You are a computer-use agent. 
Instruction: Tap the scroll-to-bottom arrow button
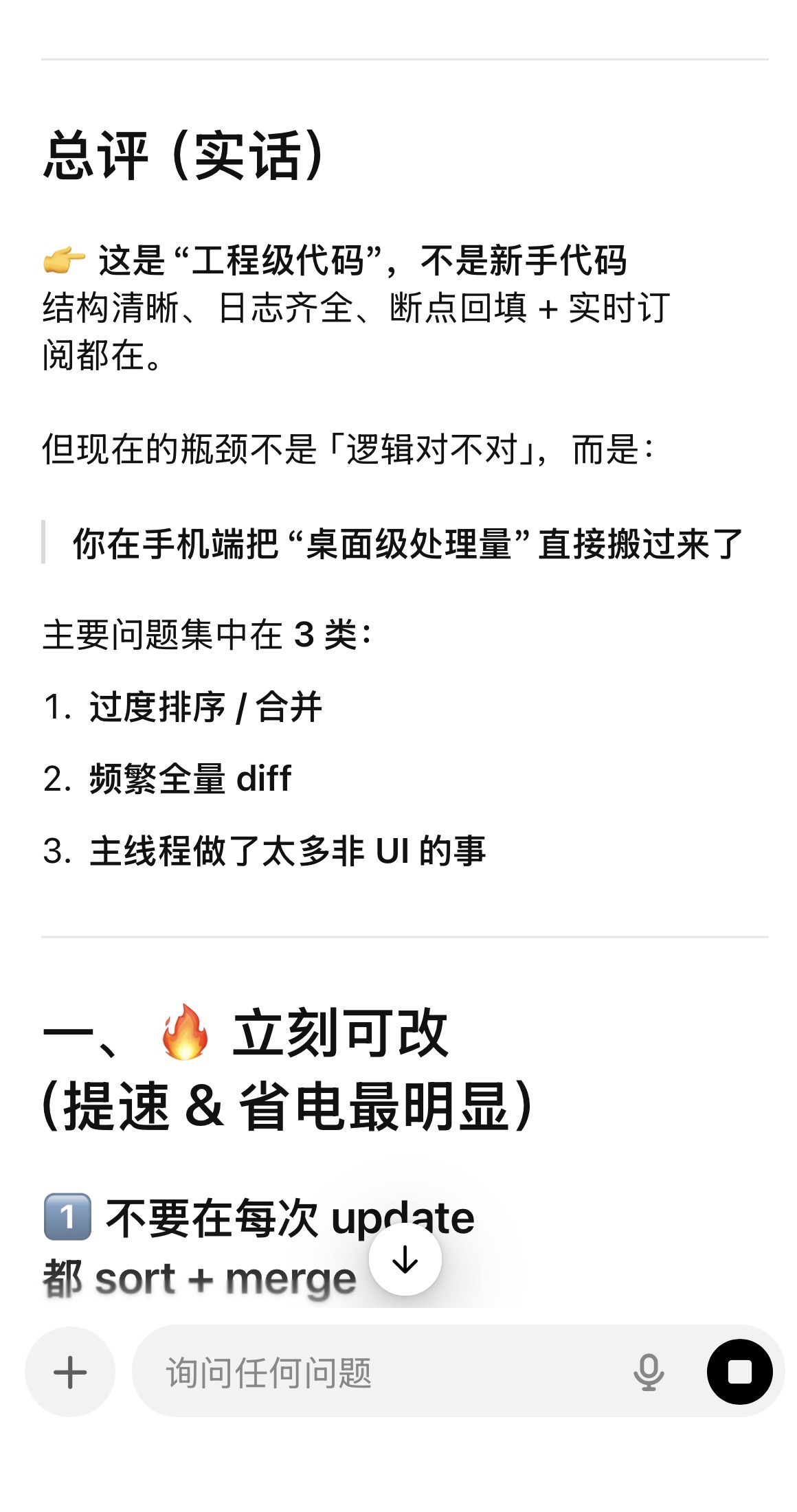pyautogui.click(x=405, y=1259)
